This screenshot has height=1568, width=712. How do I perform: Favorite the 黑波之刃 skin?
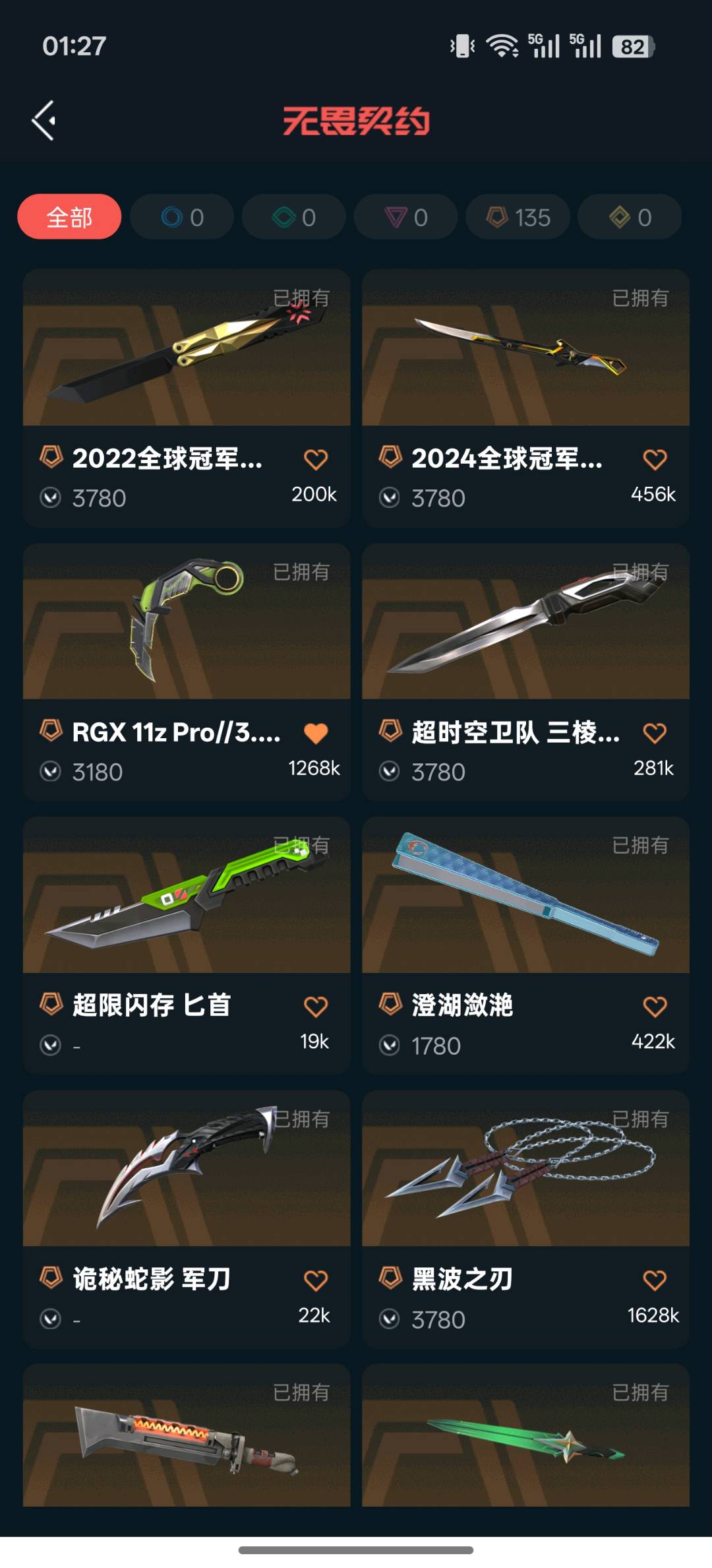coord(655,1280)
